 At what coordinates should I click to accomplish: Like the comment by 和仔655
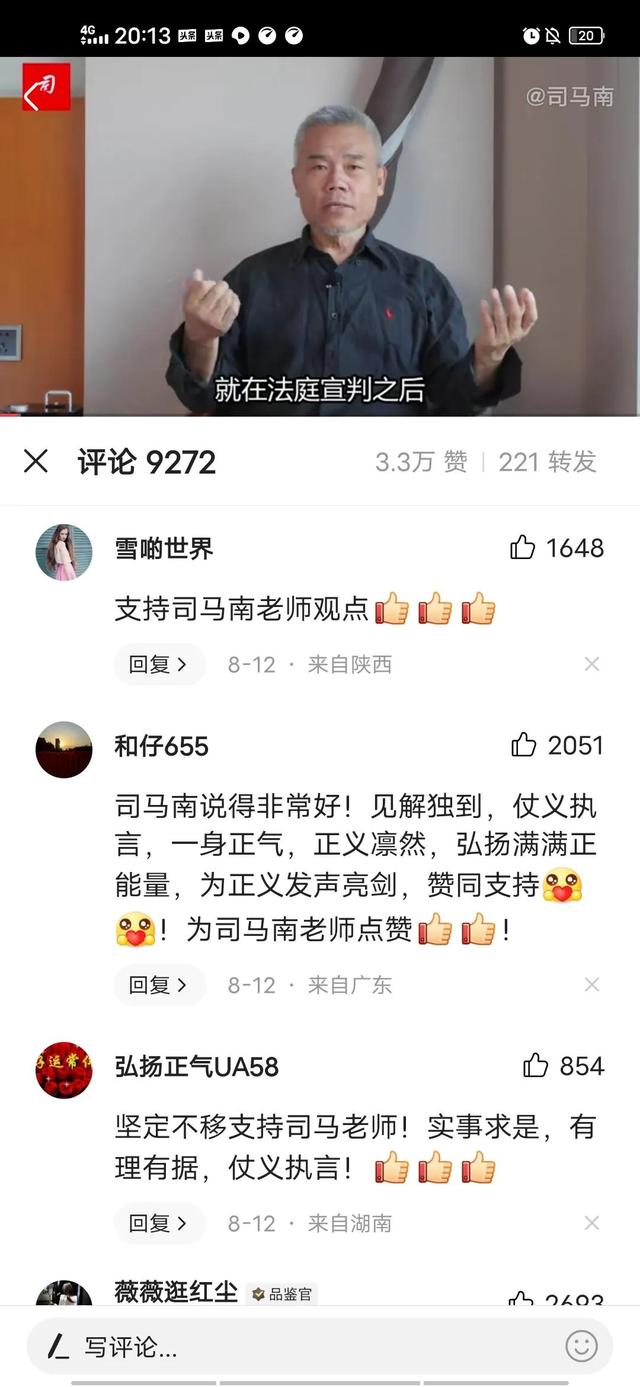pos(524,745)
